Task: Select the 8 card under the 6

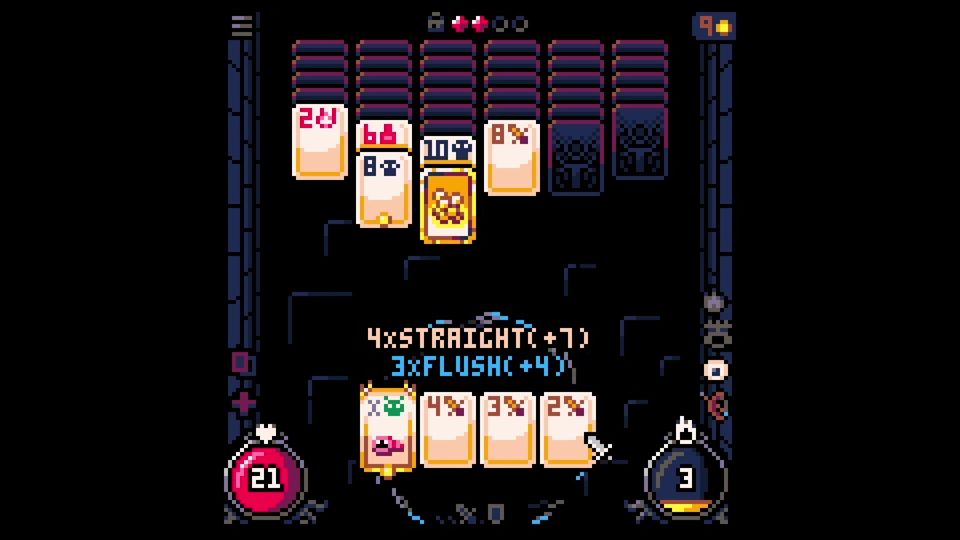Action: pyautogui.click(x=384, y=192)
